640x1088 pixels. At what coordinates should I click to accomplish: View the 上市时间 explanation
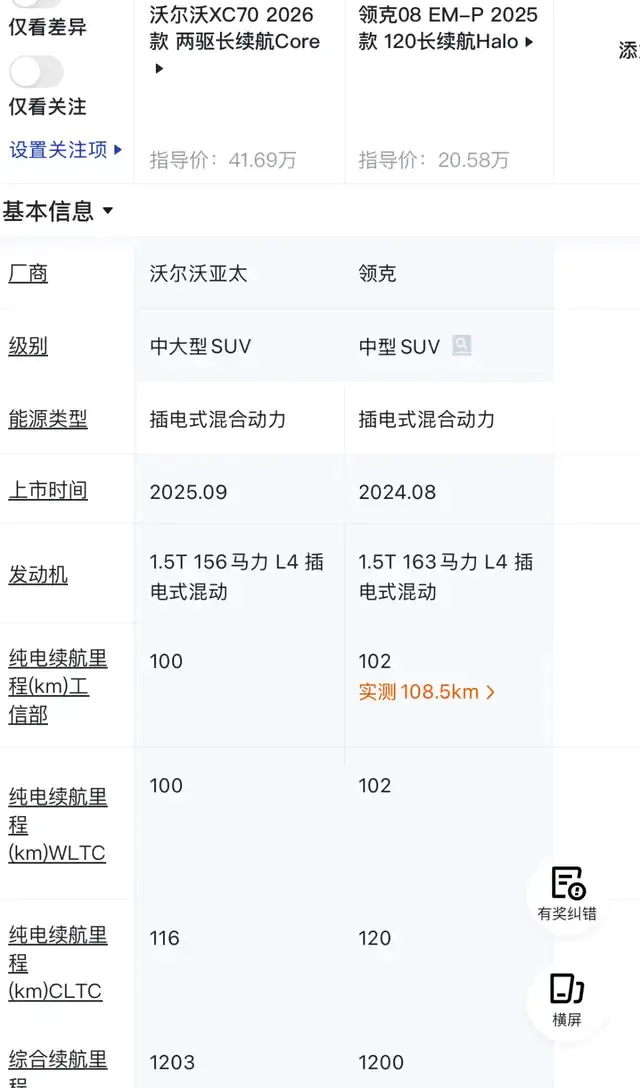point(48,491)
